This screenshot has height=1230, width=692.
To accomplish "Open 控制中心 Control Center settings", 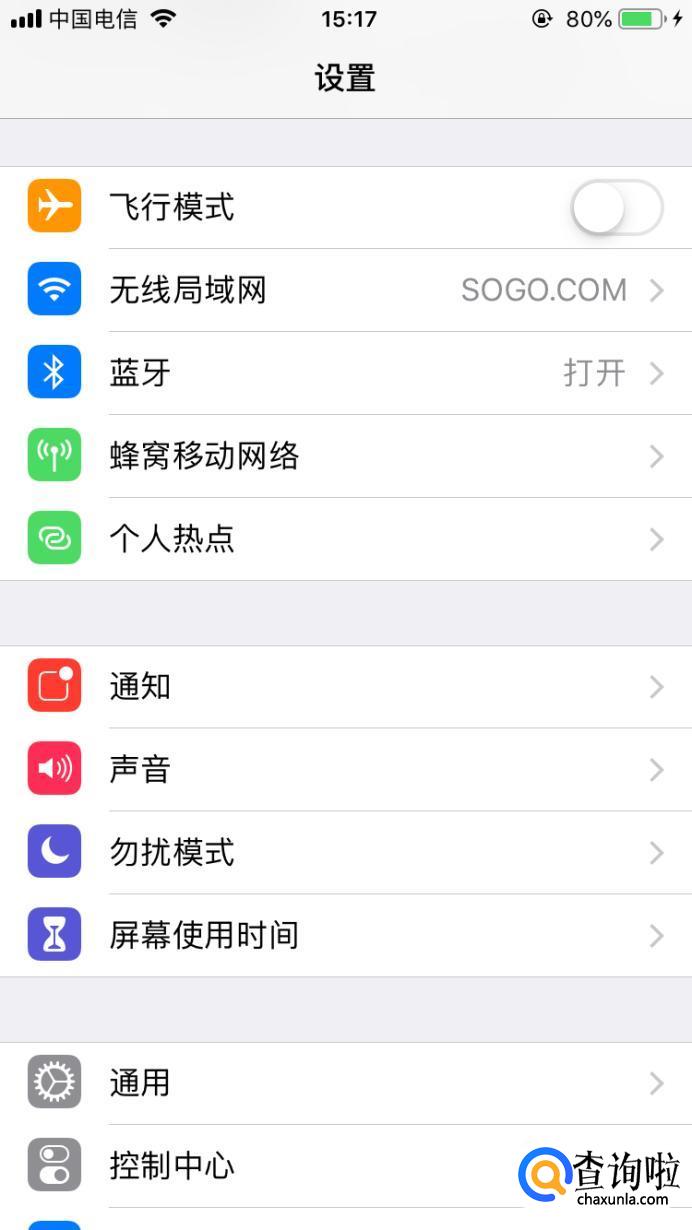I will coord(300,1166).
